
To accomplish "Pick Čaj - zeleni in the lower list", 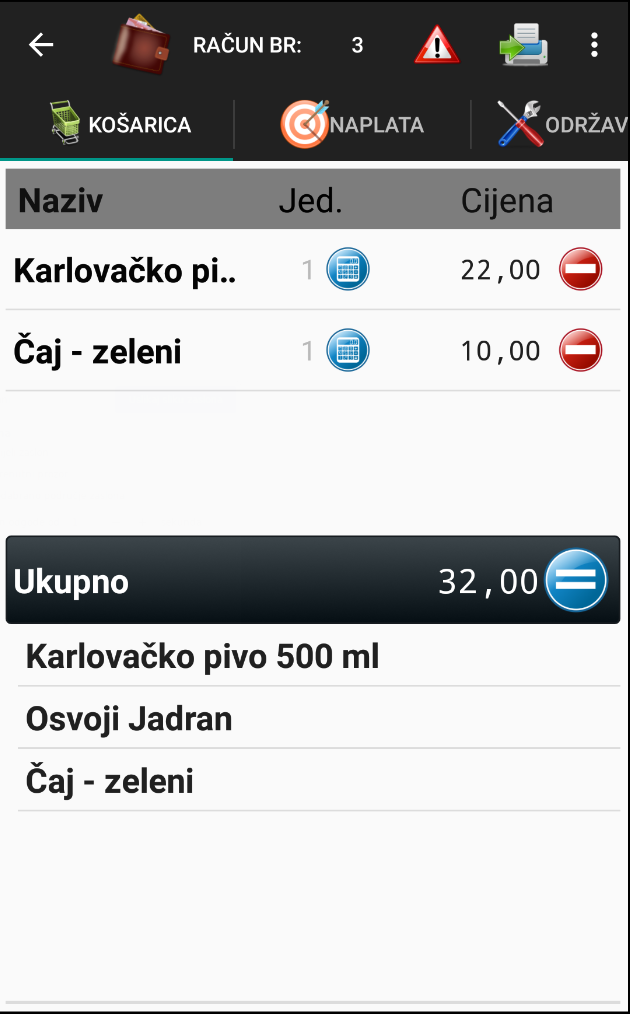I will pyautogui.click(x=319, y=781).
